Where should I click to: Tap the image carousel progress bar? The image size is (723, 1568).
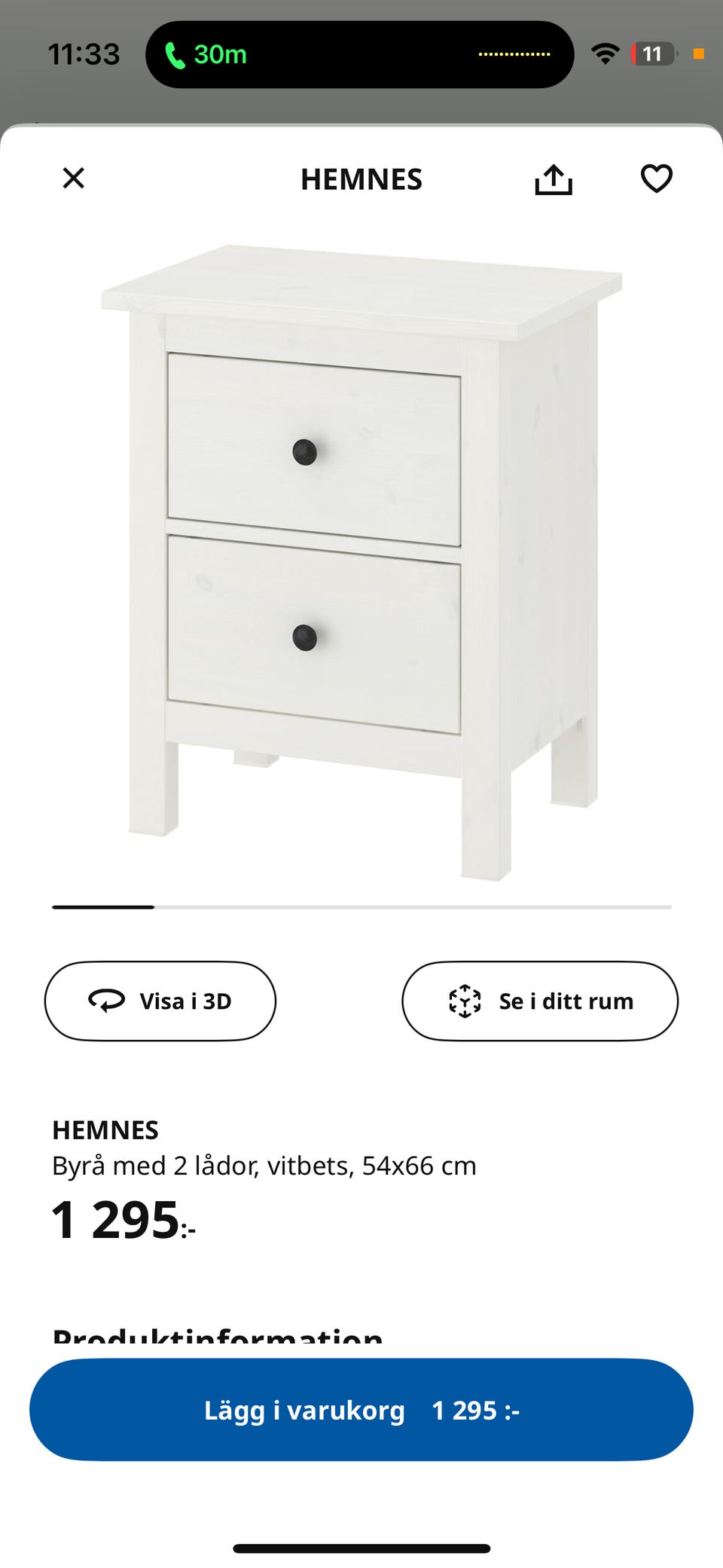tap(361, 909)
